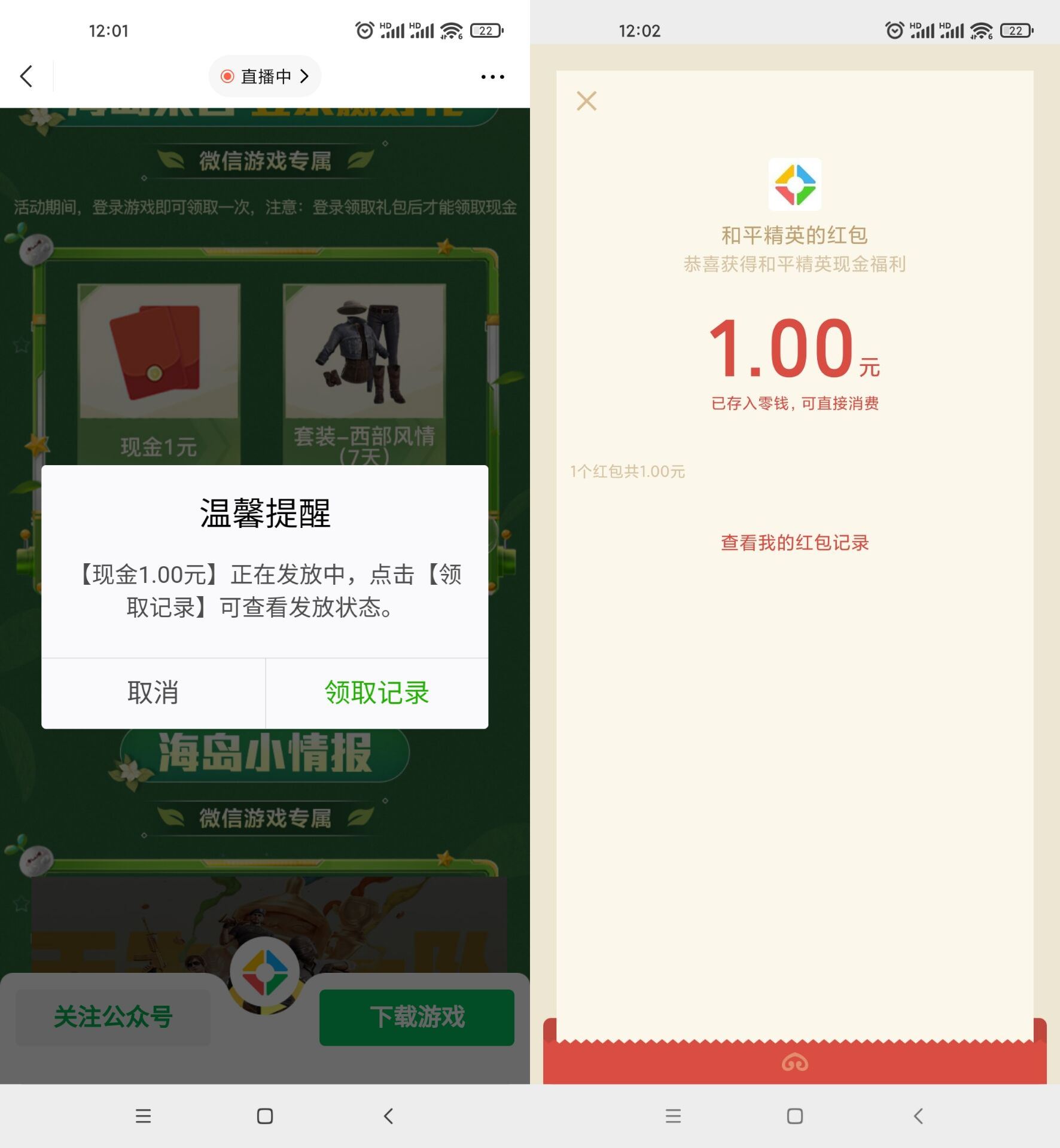
Task: Open 领取记录 from the dialog
Action: tap(377, 693)
